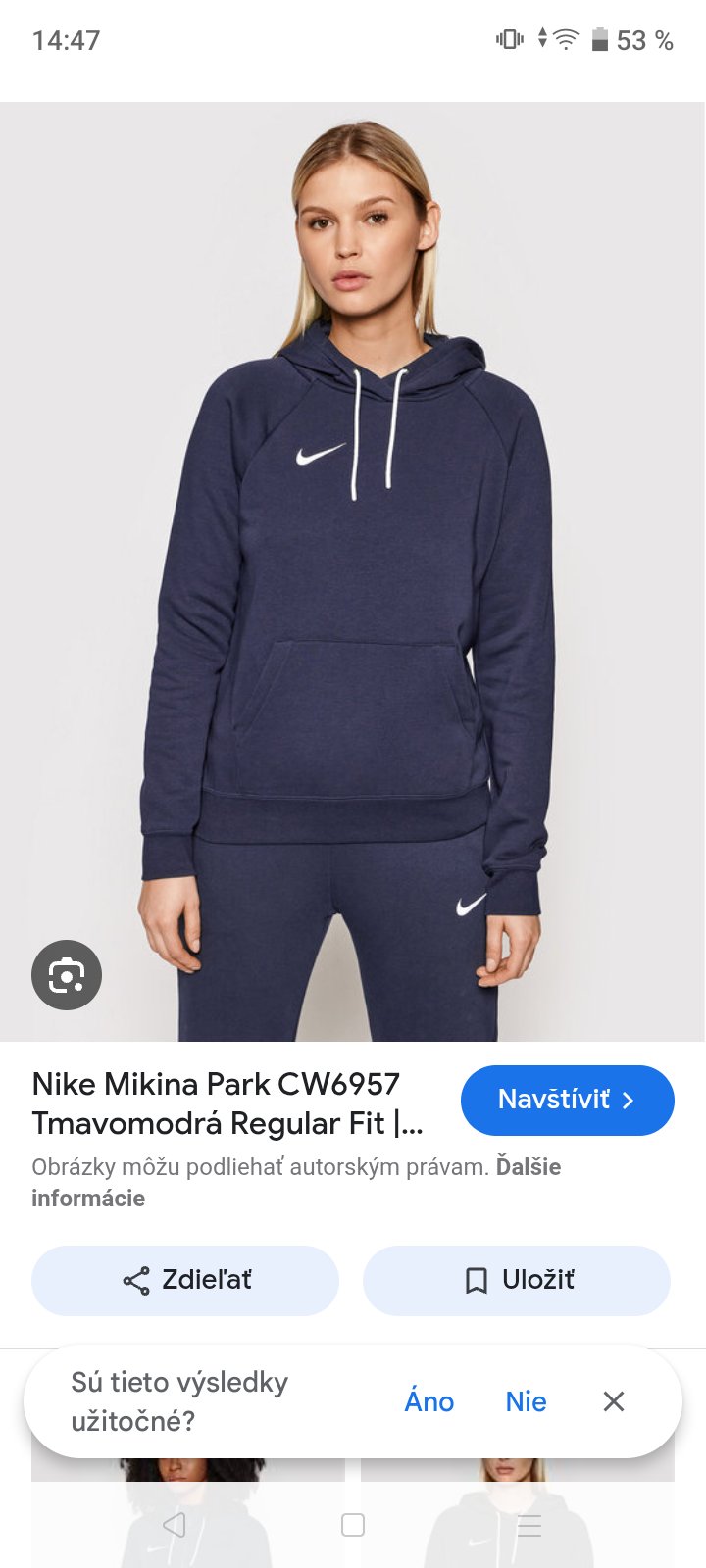Dismiss the feedback prompt

[x=614, y=1401]
